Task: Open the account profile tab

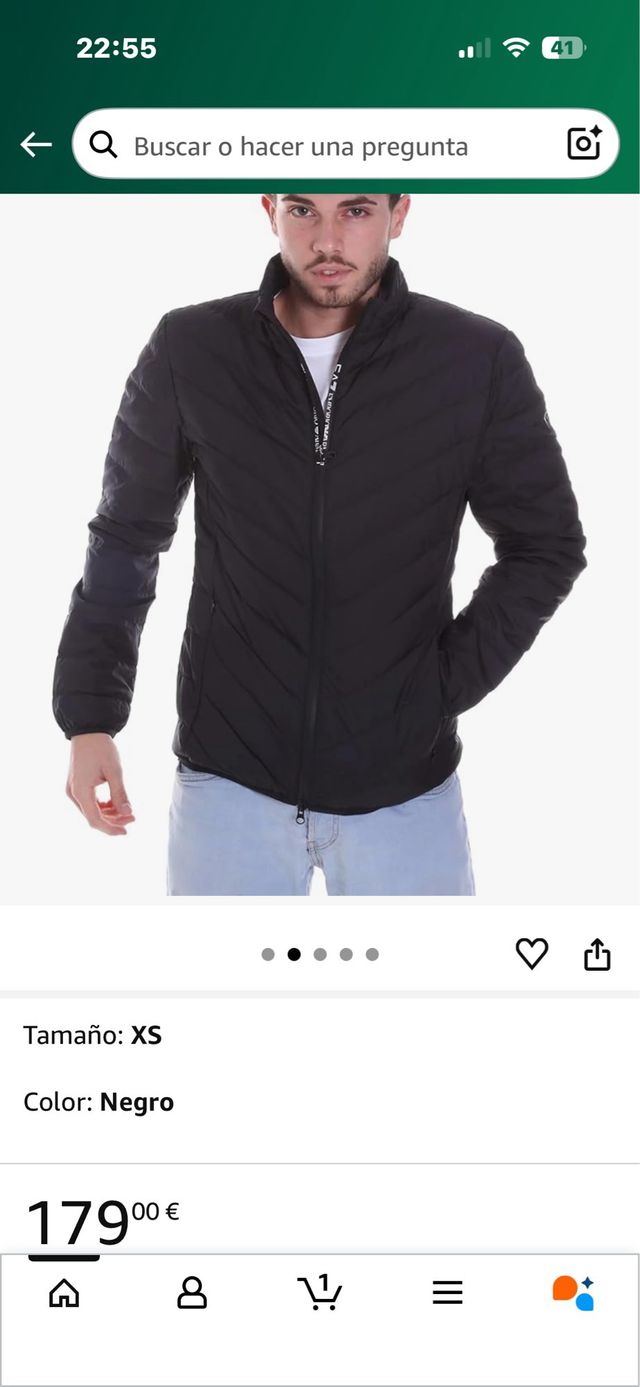Action: (191, 1292)
